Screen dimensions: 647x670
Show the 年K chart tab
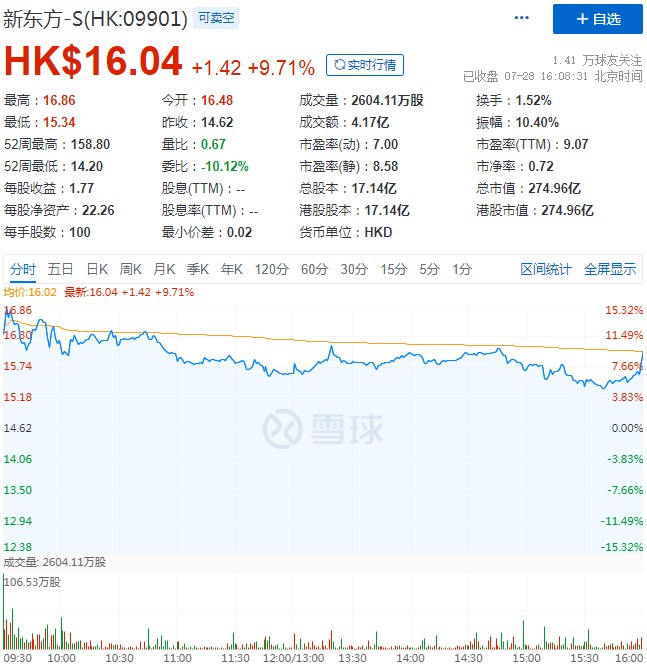pyautogui.click(x=232, y=269)
